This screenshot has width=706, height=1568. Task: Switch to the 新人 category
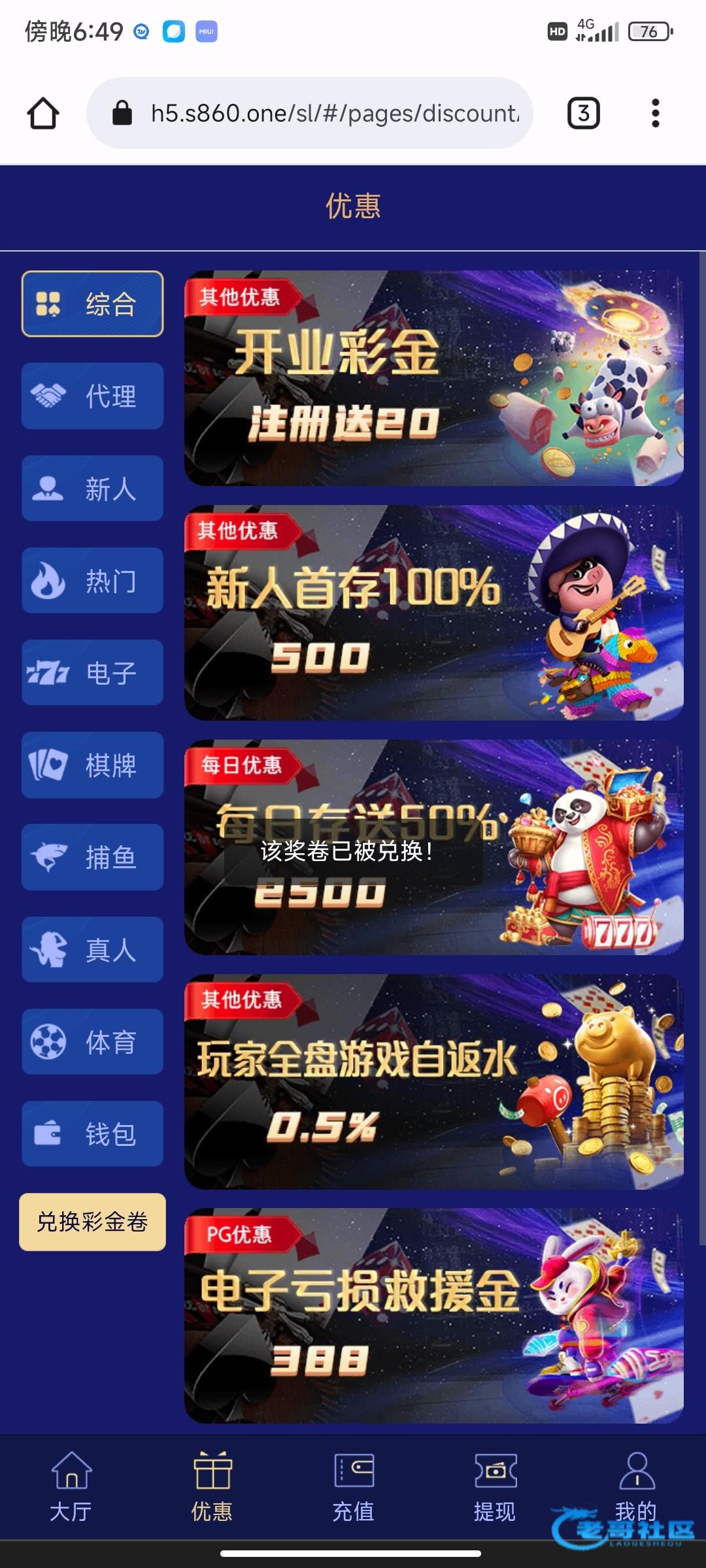[92, 488]
